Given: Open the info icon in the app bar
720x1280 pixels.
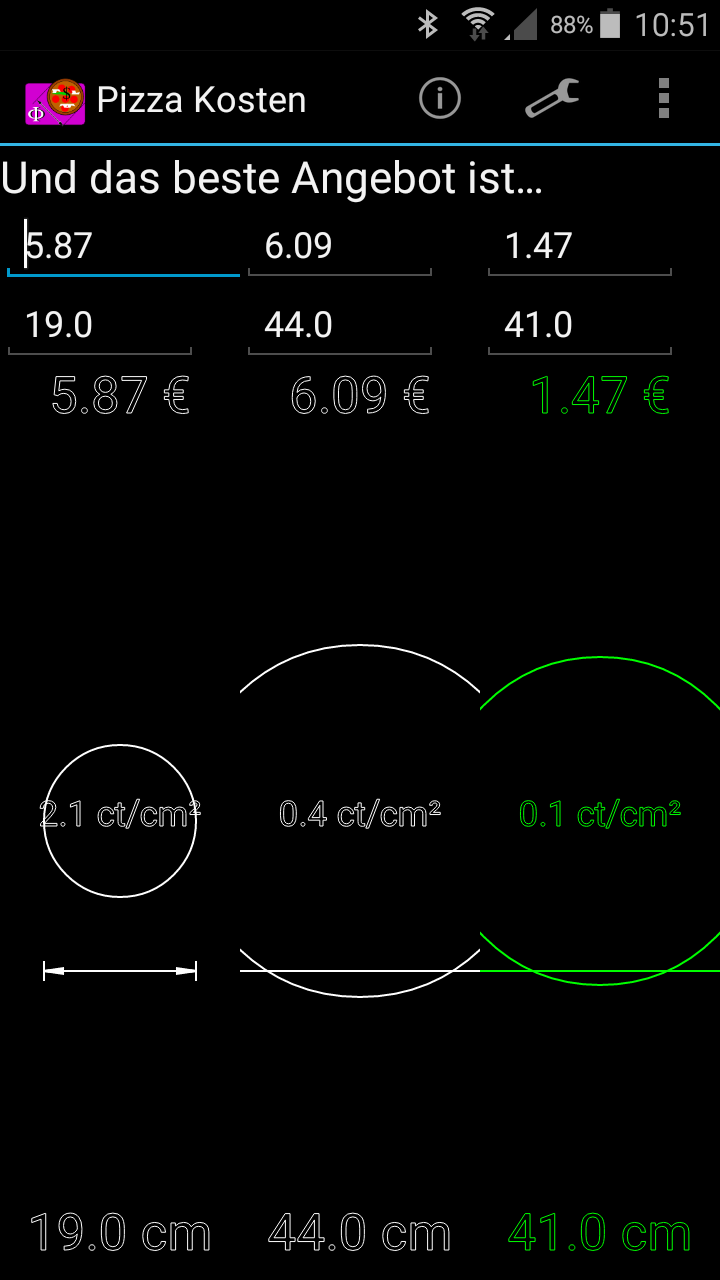Looking at the screenshot, I should tap(440, 99).
